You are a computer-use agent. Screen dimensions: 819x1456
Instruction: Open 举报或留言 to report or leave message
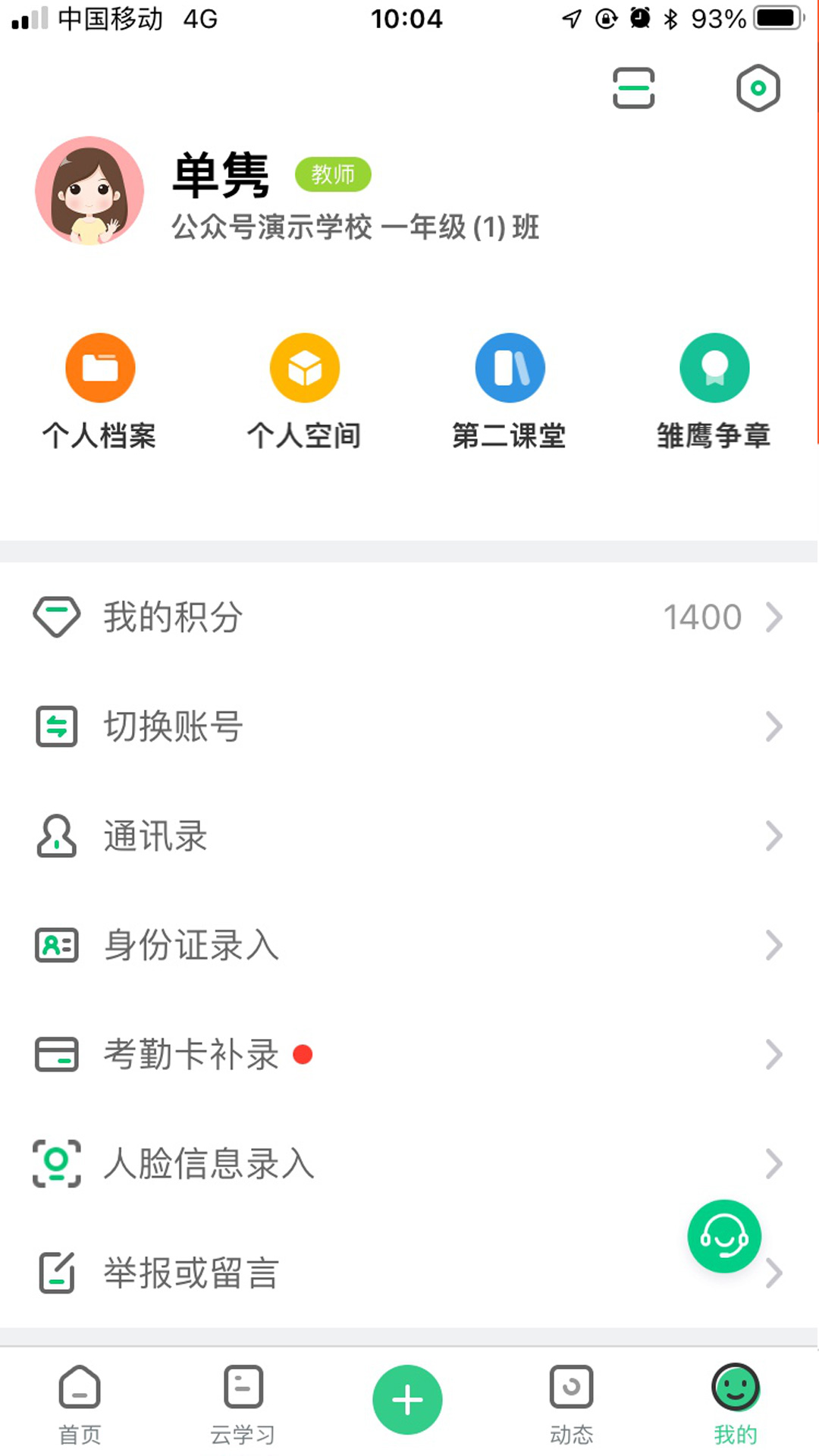190,1274
